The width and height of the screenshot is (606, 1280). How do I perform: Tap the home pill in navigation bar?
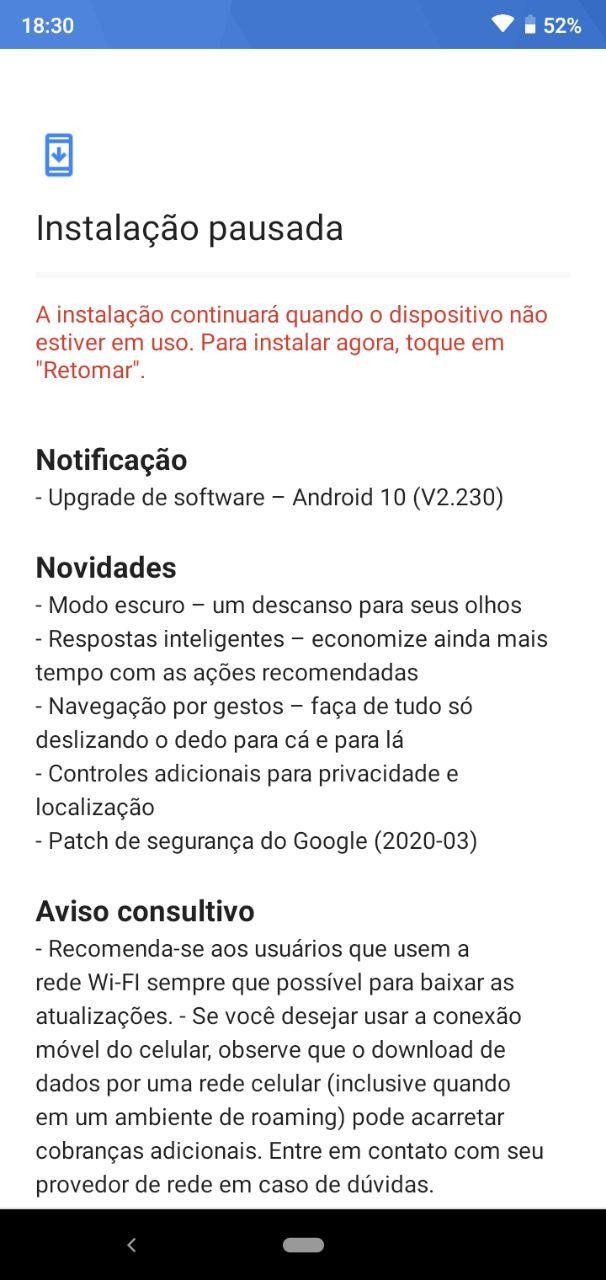click(x=303, y=1245)
